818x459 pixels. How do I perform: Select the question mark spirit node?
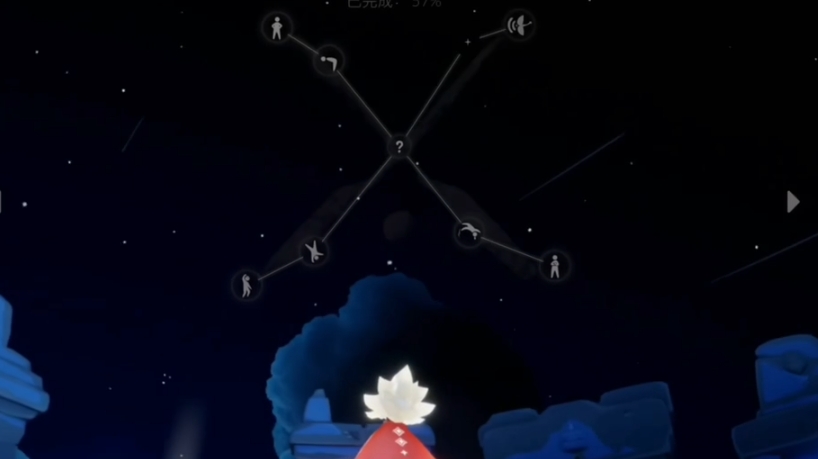pyautogui.click(x=399, y=147)
